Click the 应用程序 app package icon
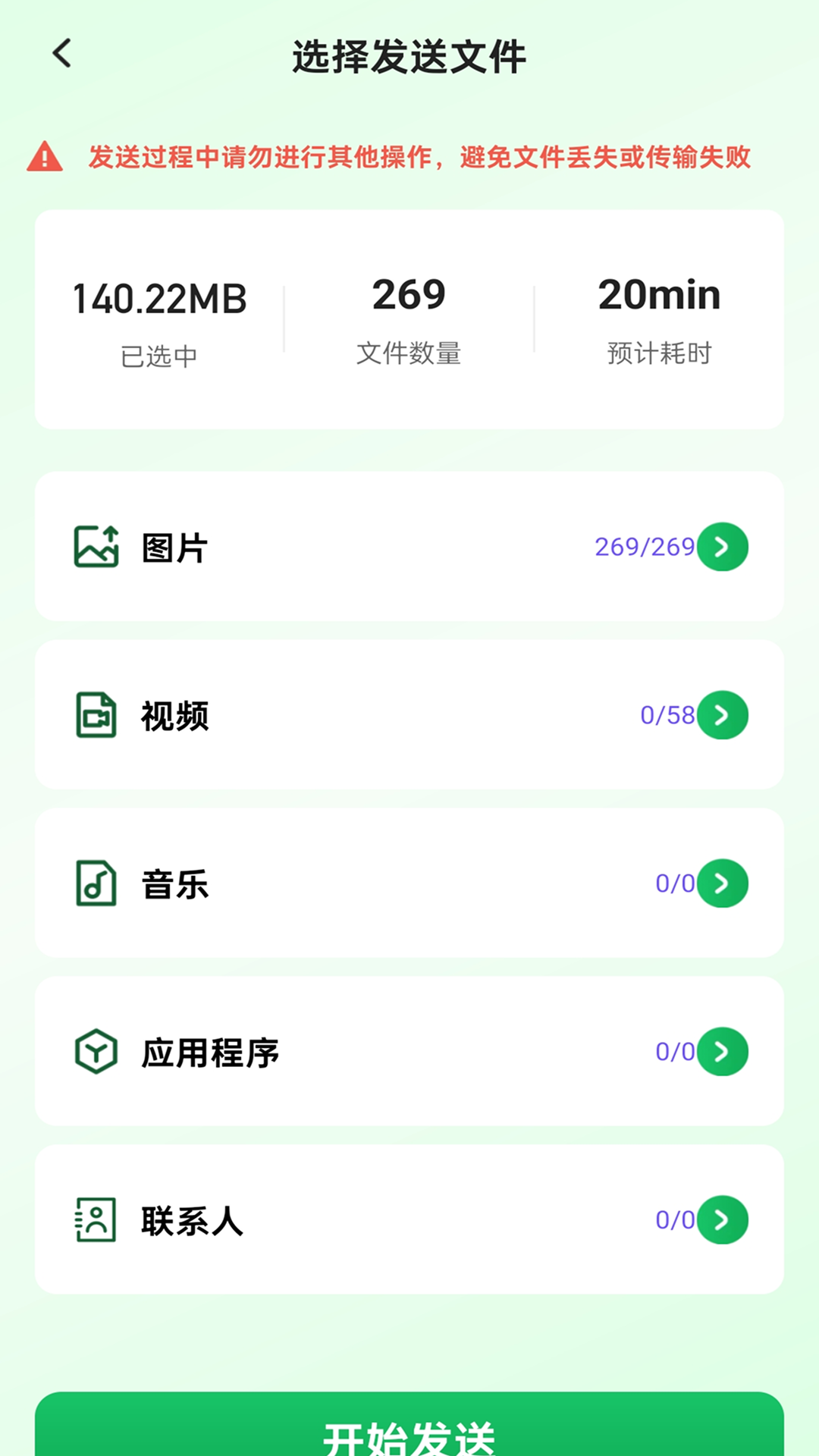 [96, 1050]
